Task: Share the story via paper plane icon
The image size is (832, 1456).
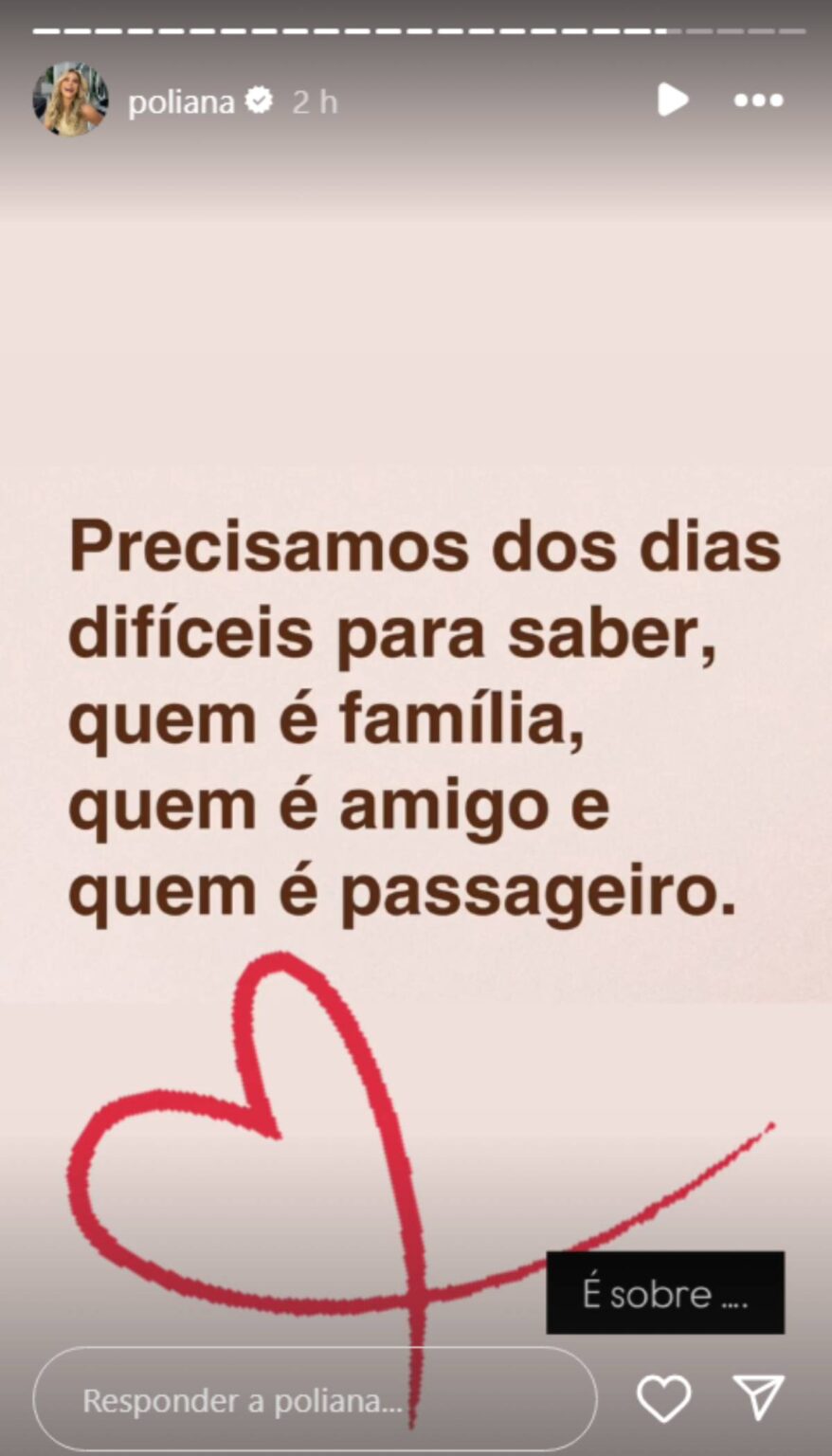Action: (x=759, y=1397)
